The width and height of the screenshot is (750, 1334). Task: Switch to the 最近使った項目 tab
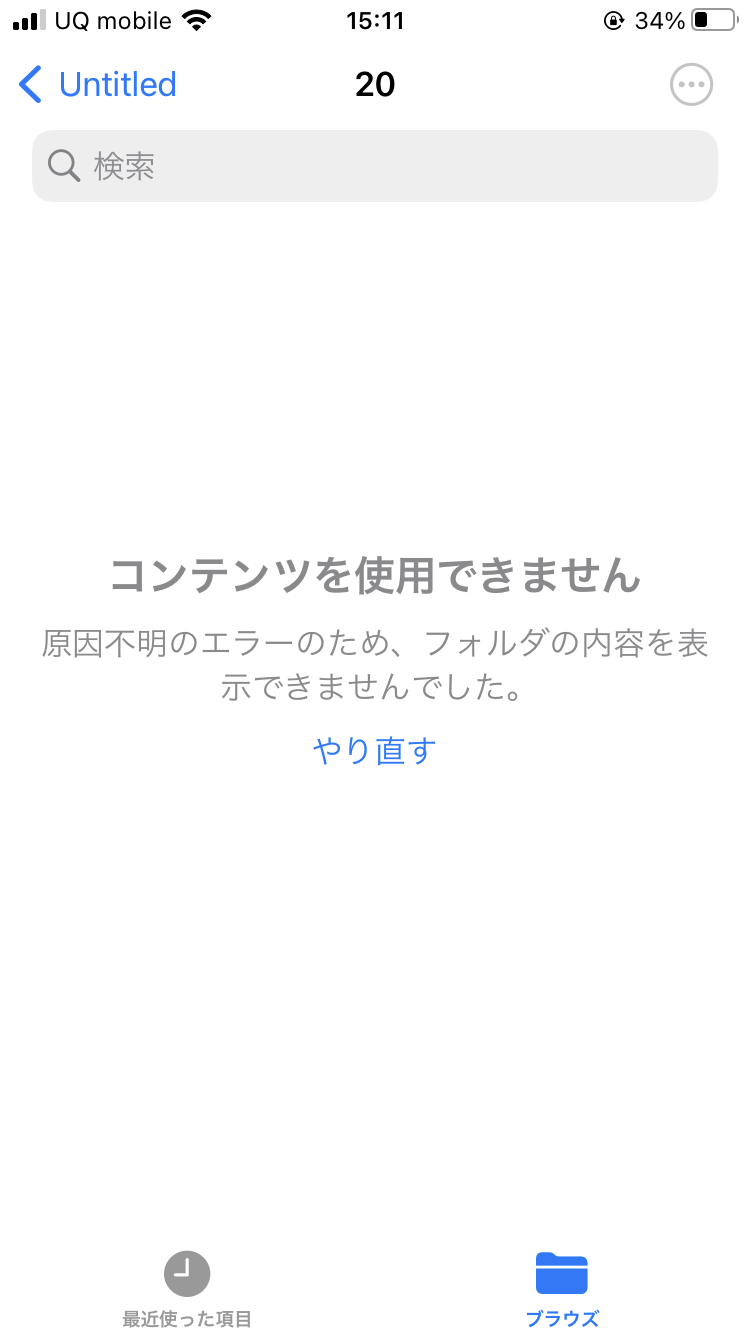tap(187, 1288)
